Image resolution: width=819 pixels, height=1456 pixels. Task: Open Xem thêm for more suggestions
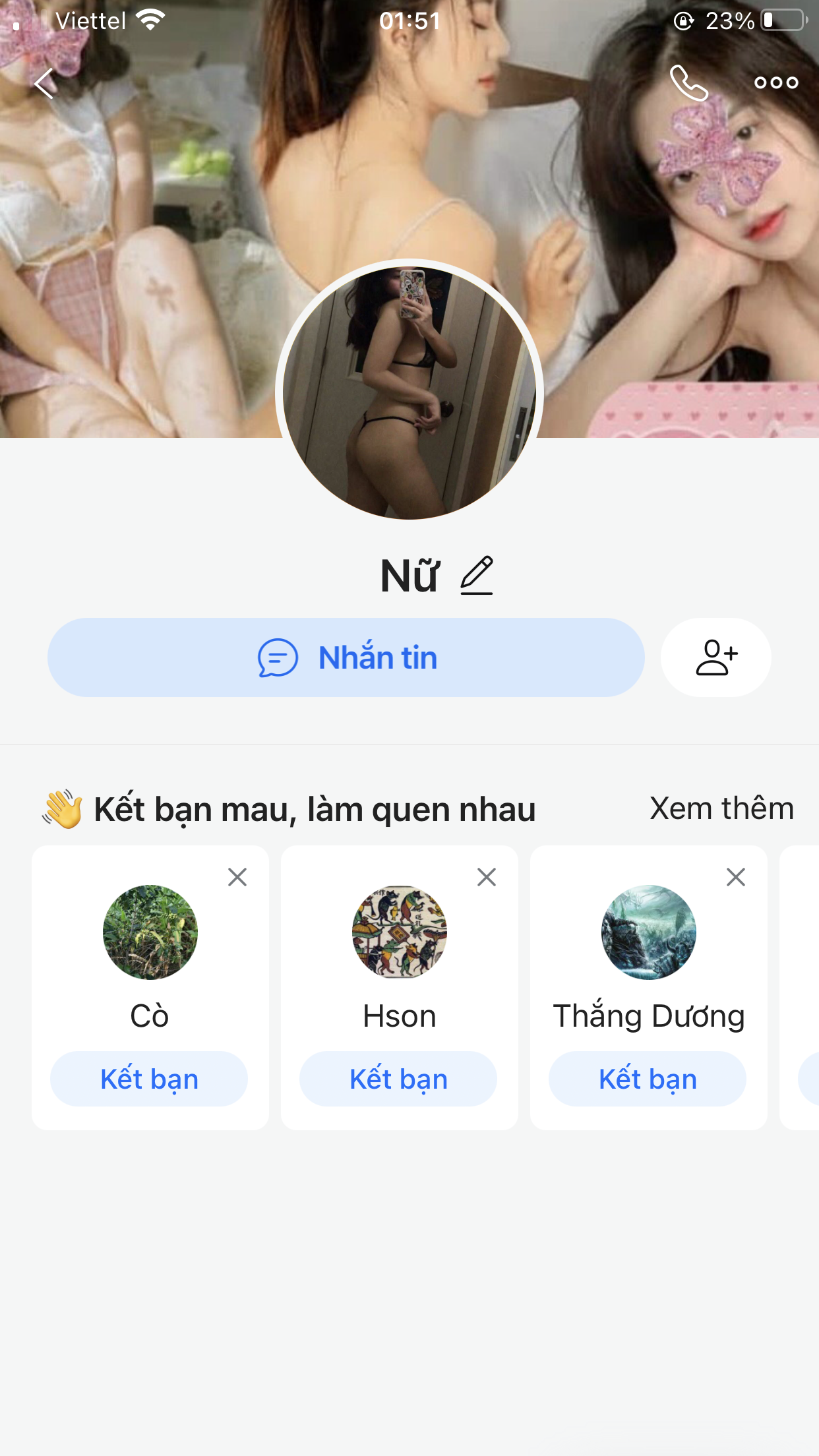click(x=721, y=808)
